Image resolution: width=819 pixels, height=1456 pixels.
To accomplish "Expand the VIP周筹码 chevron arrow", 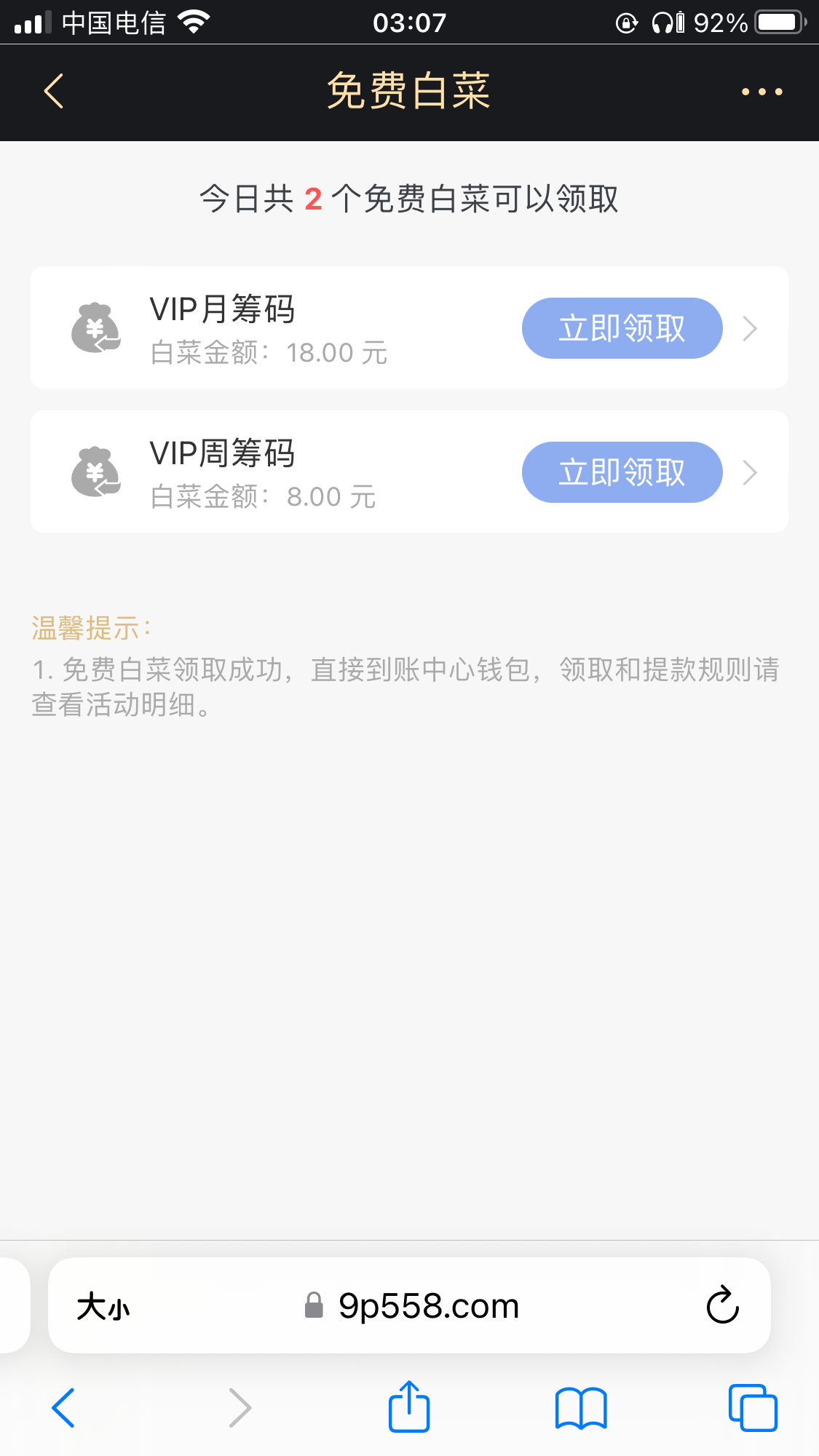I will point(750,473).
